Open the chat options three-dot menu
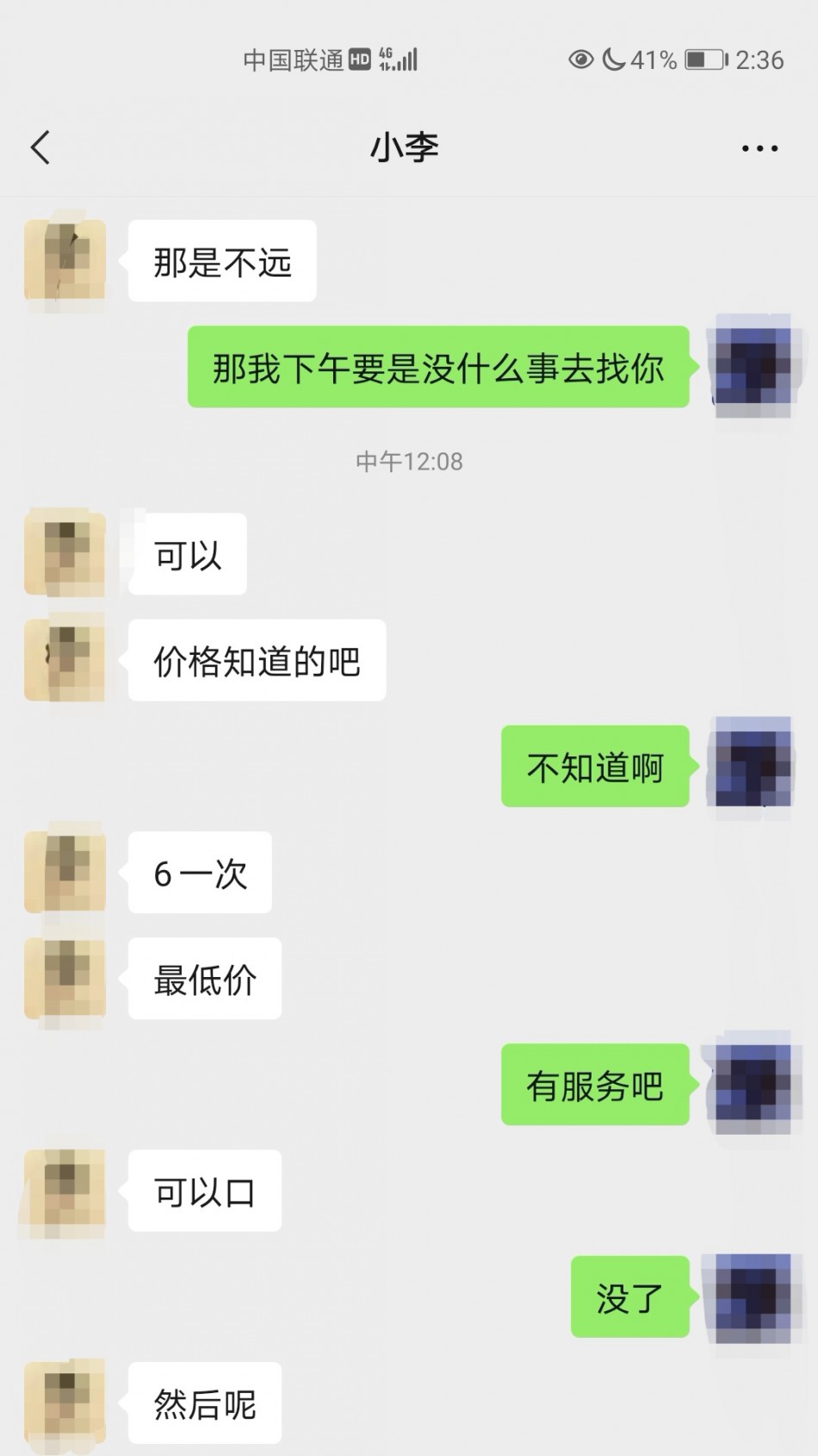Screen dimensions: 818x1456 pos(759,148)
